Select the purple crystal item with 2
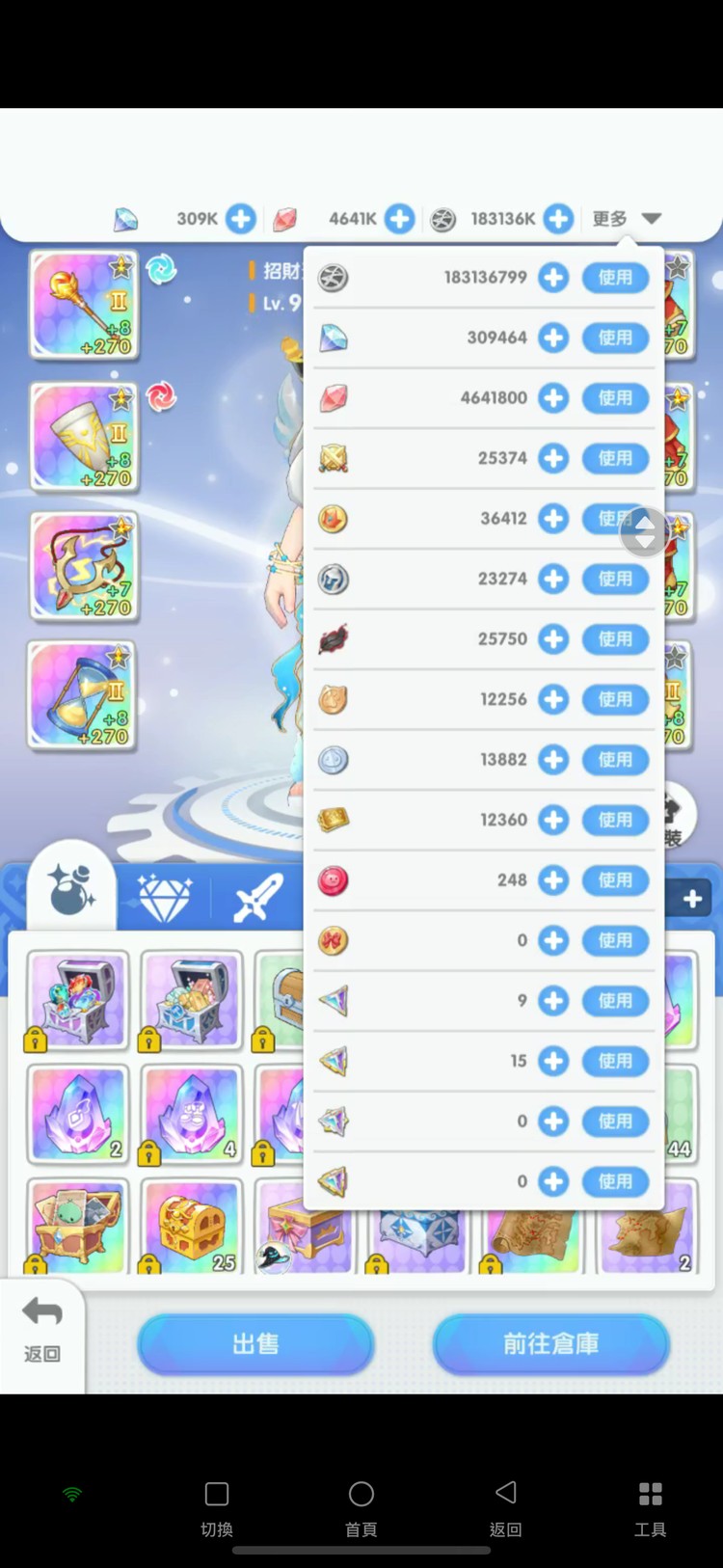Screen dimensions: 723x1568 (77, 1114)
